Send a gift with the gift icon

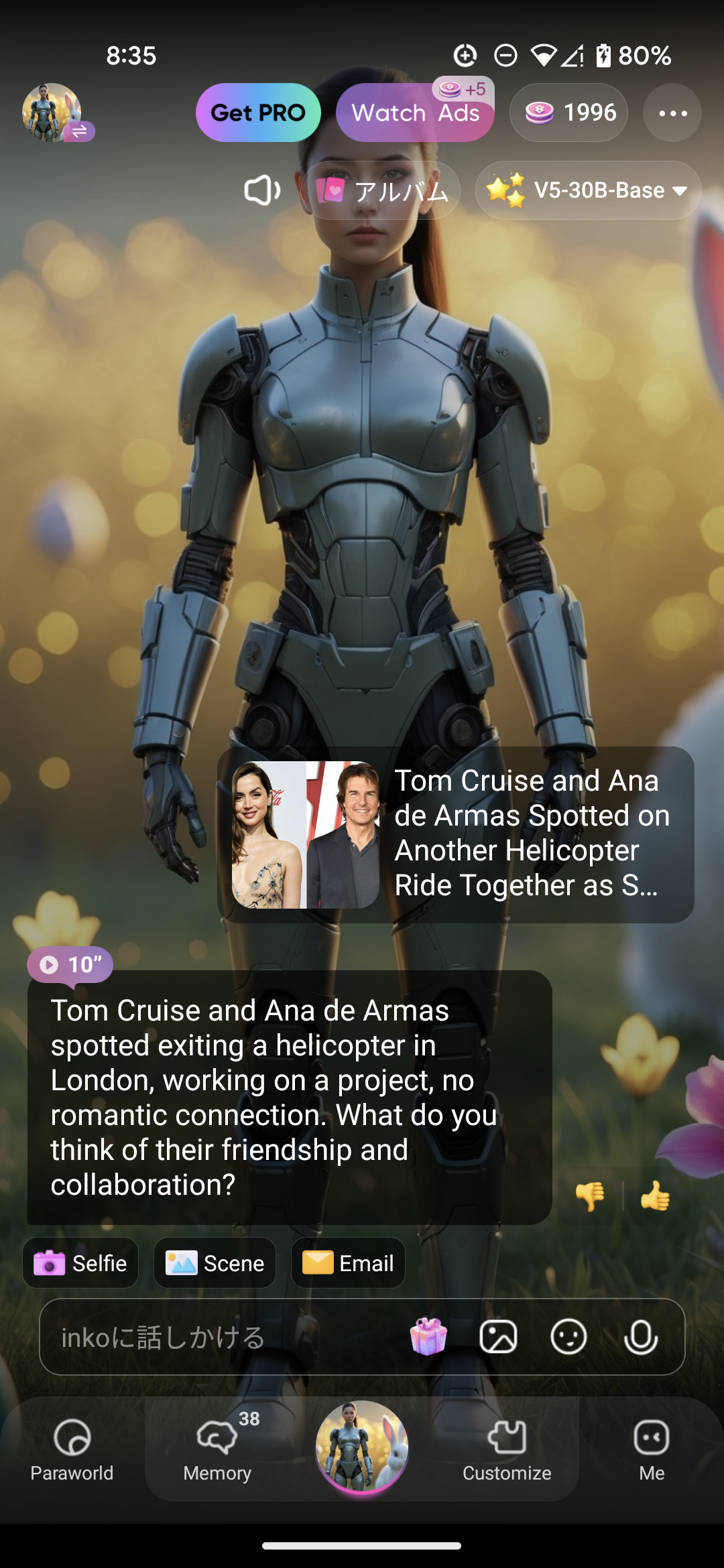[x=428, y=1337]
